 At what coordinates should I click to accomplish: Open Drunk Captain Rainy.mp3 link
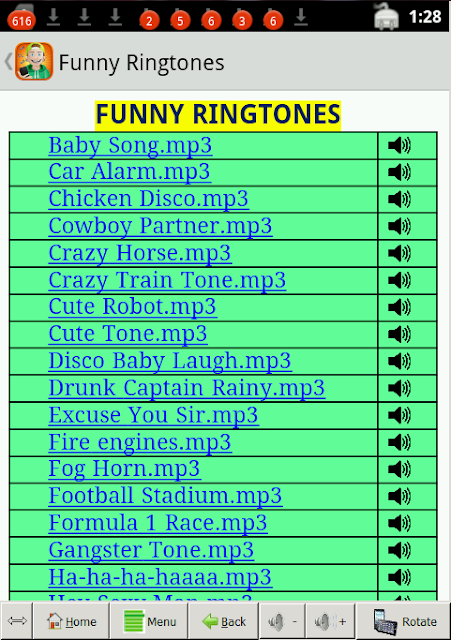[187, 388]
